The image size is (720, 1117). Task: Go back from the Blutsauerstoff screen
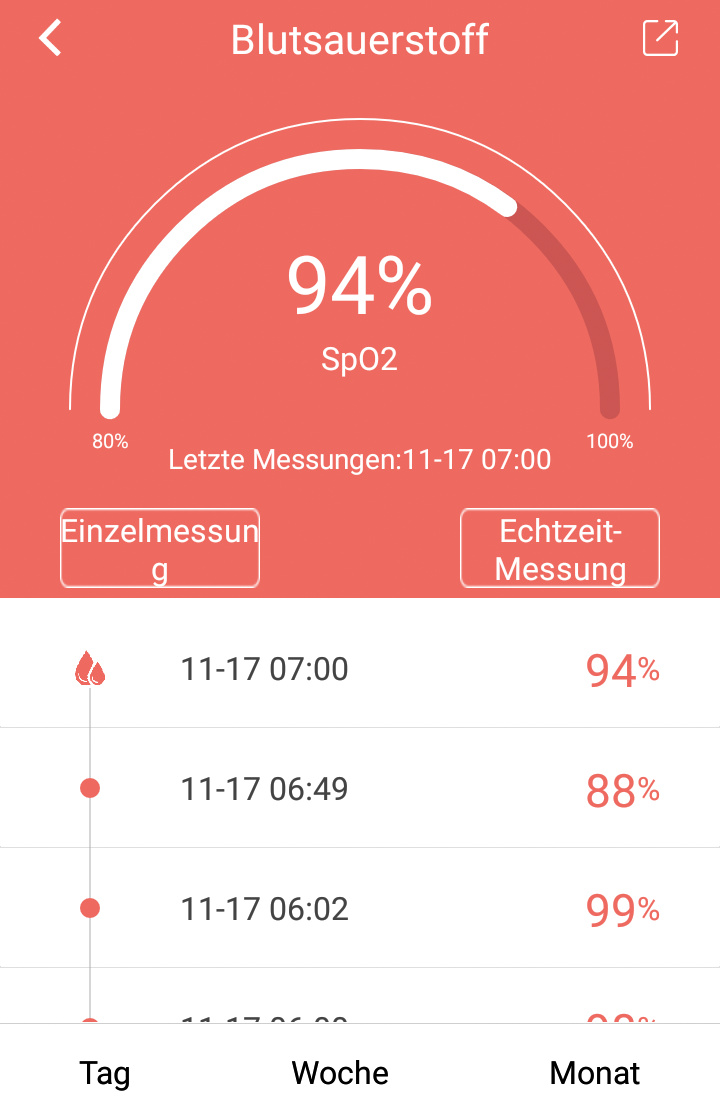click(50, 38)
